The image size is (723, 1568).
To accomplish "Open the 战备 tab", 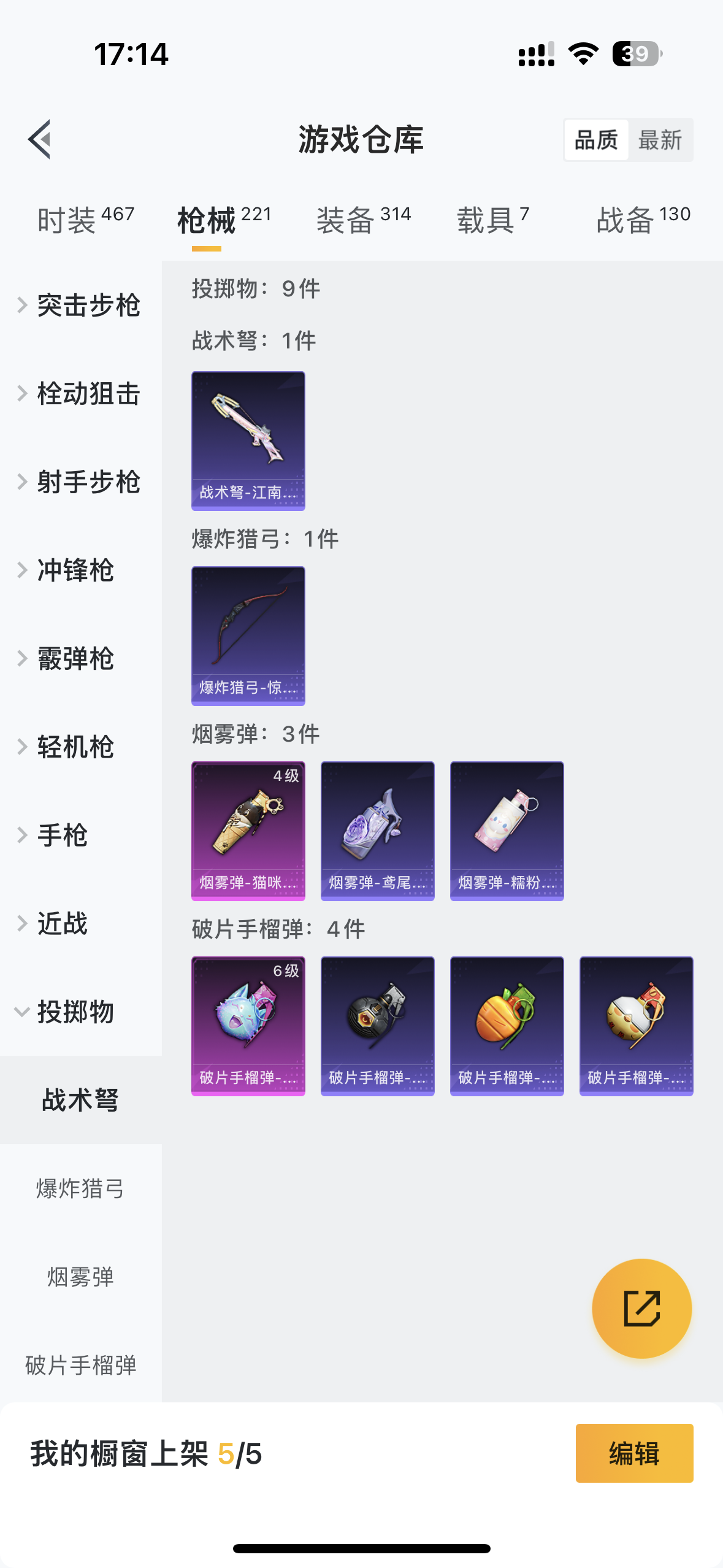I will tap(643, 220).
